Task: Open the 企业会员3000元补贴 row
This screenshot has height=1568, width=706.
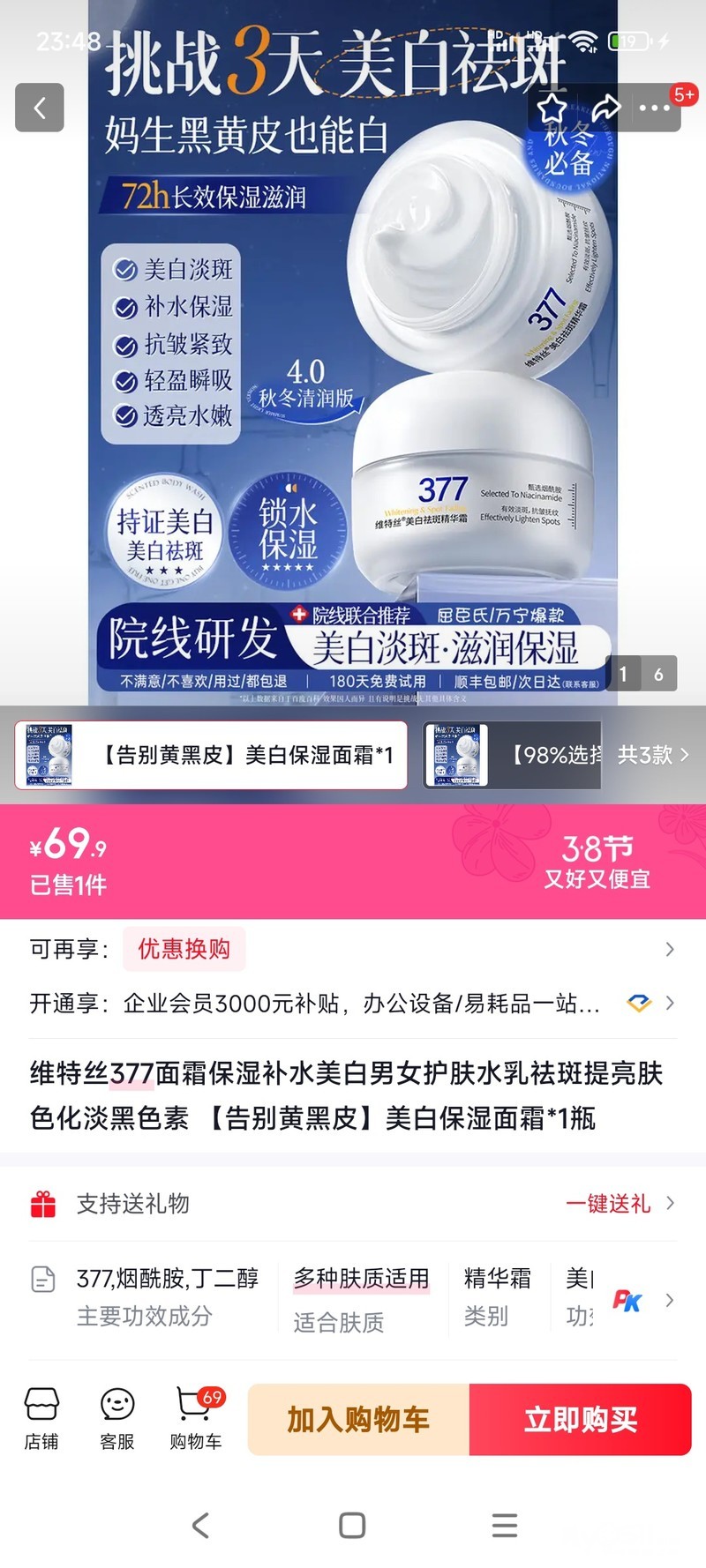Action: click(362, 1004)
